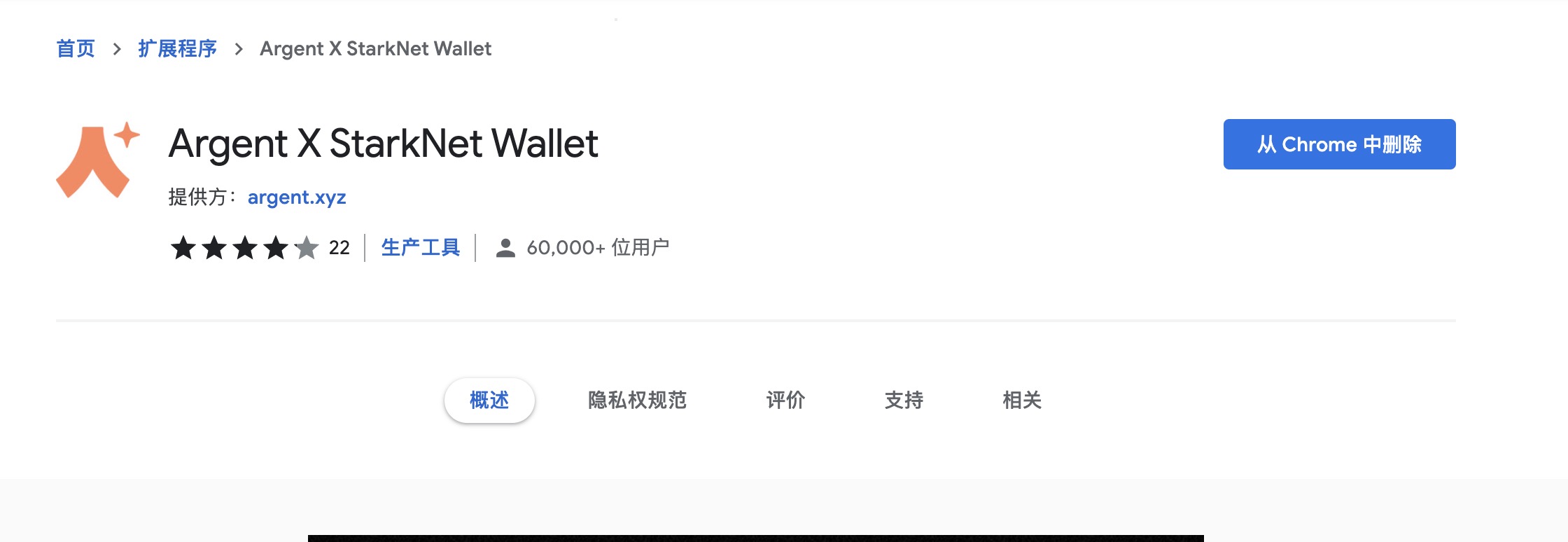The image size is (1568, 542).
Task: Go to the 首页 breadcrumb link
Action: pyautogui.click(x=76, y=49)
